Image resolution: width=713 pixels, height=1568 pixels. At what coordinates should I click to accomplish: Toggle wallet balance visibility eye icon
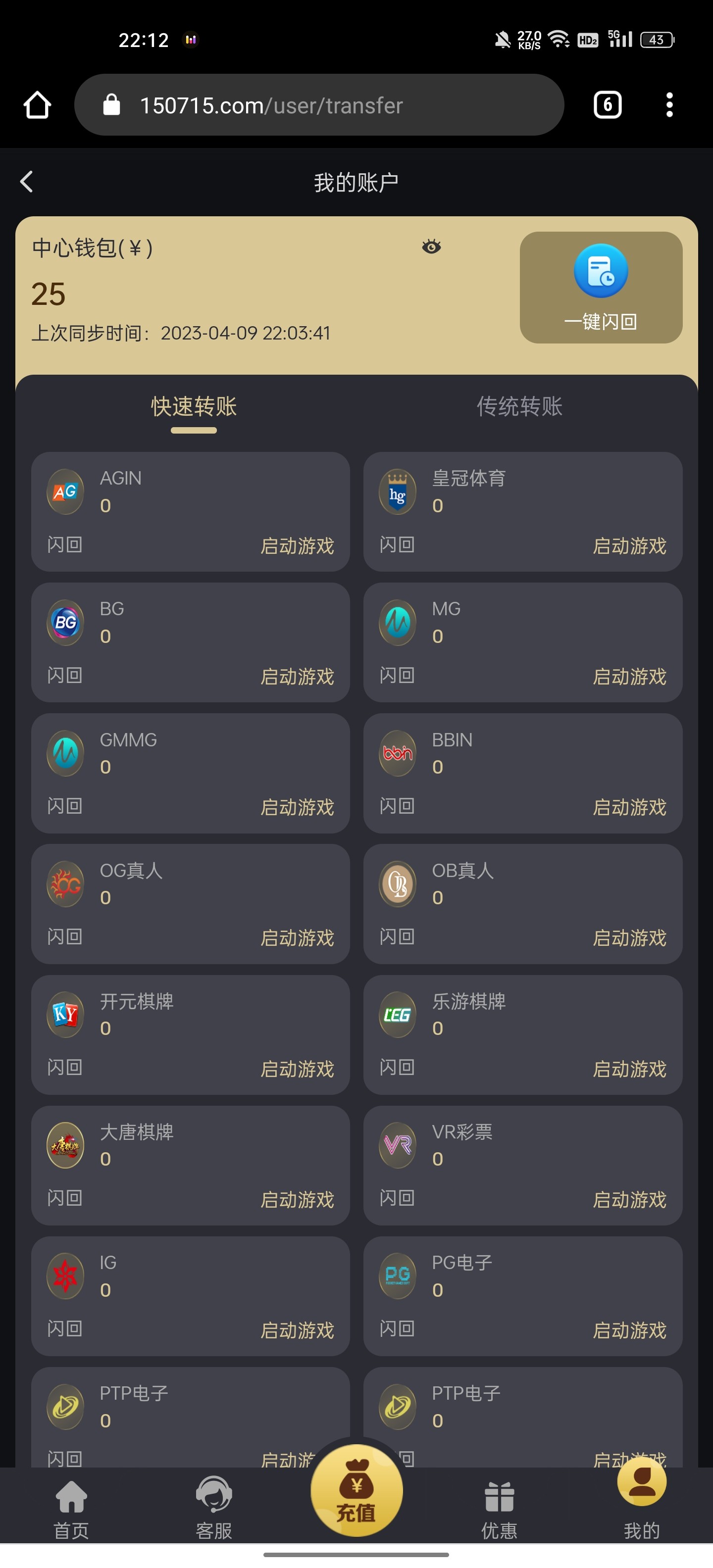pyautogui.click(x=431, y=246)
